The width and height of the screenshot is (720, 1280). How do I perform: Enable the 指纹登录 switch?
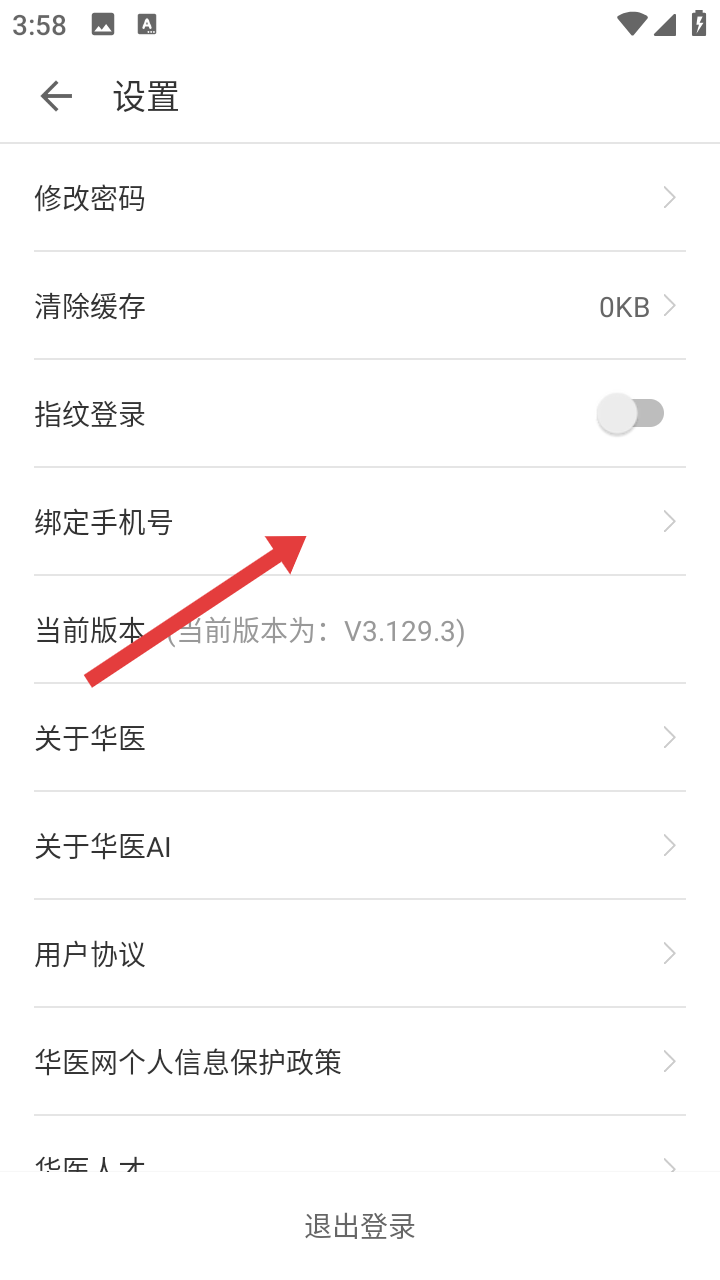631,413
